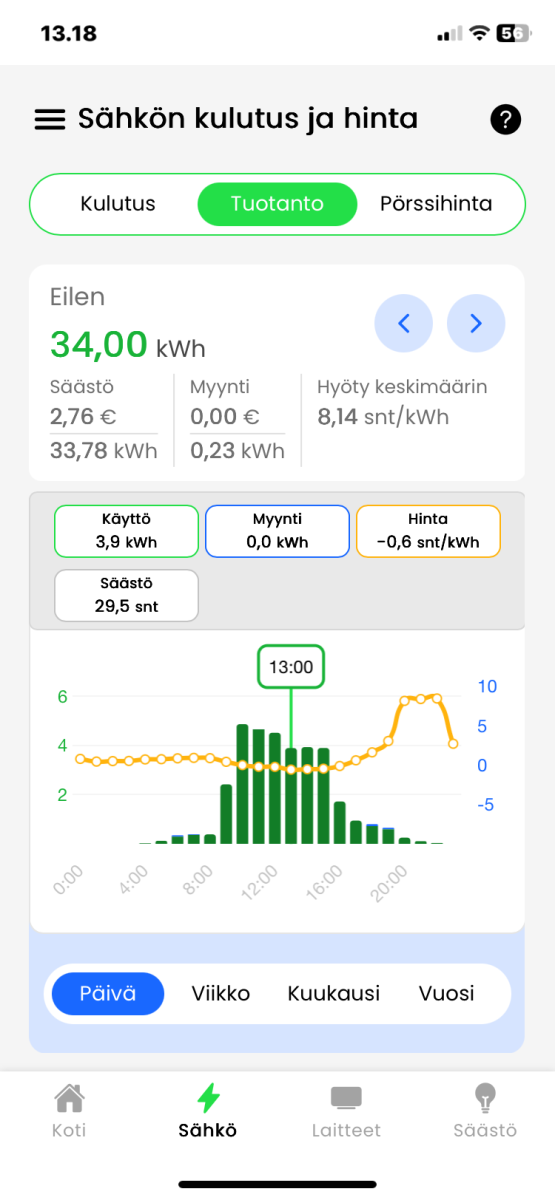
Task: Switch to the Vuosi time range
Action: point(446,994)
